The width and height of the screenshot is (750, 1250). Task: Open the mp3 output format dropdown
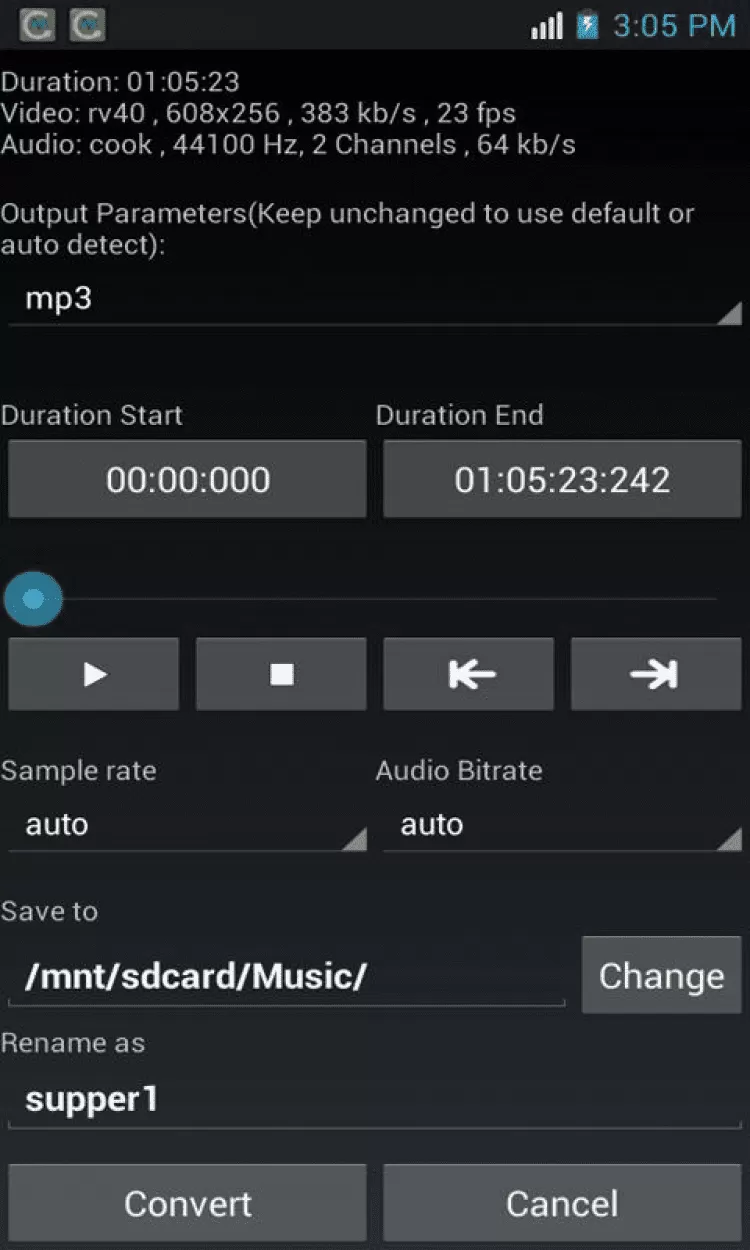375,300
